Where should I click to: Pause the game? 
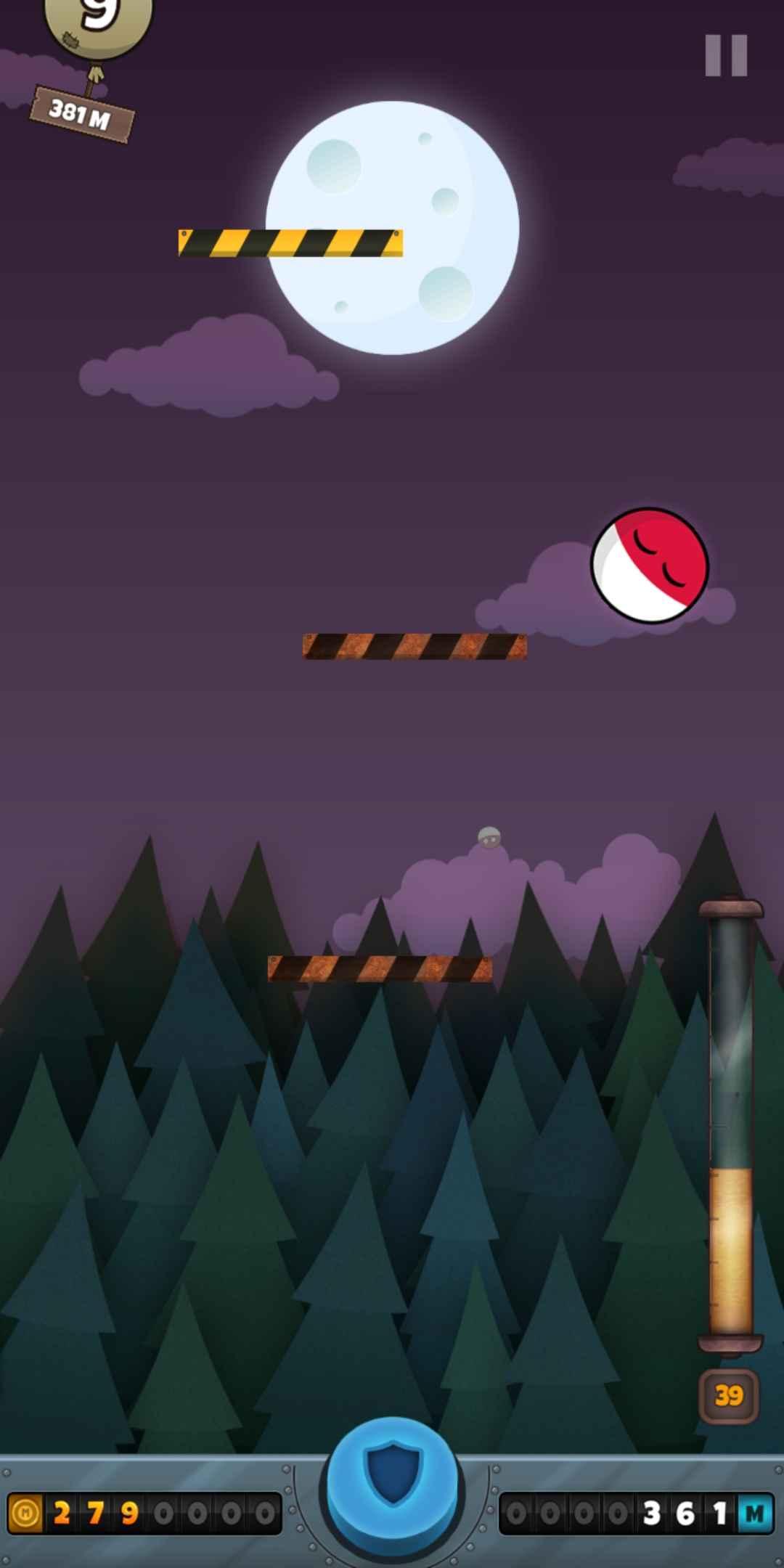point(726,55)
